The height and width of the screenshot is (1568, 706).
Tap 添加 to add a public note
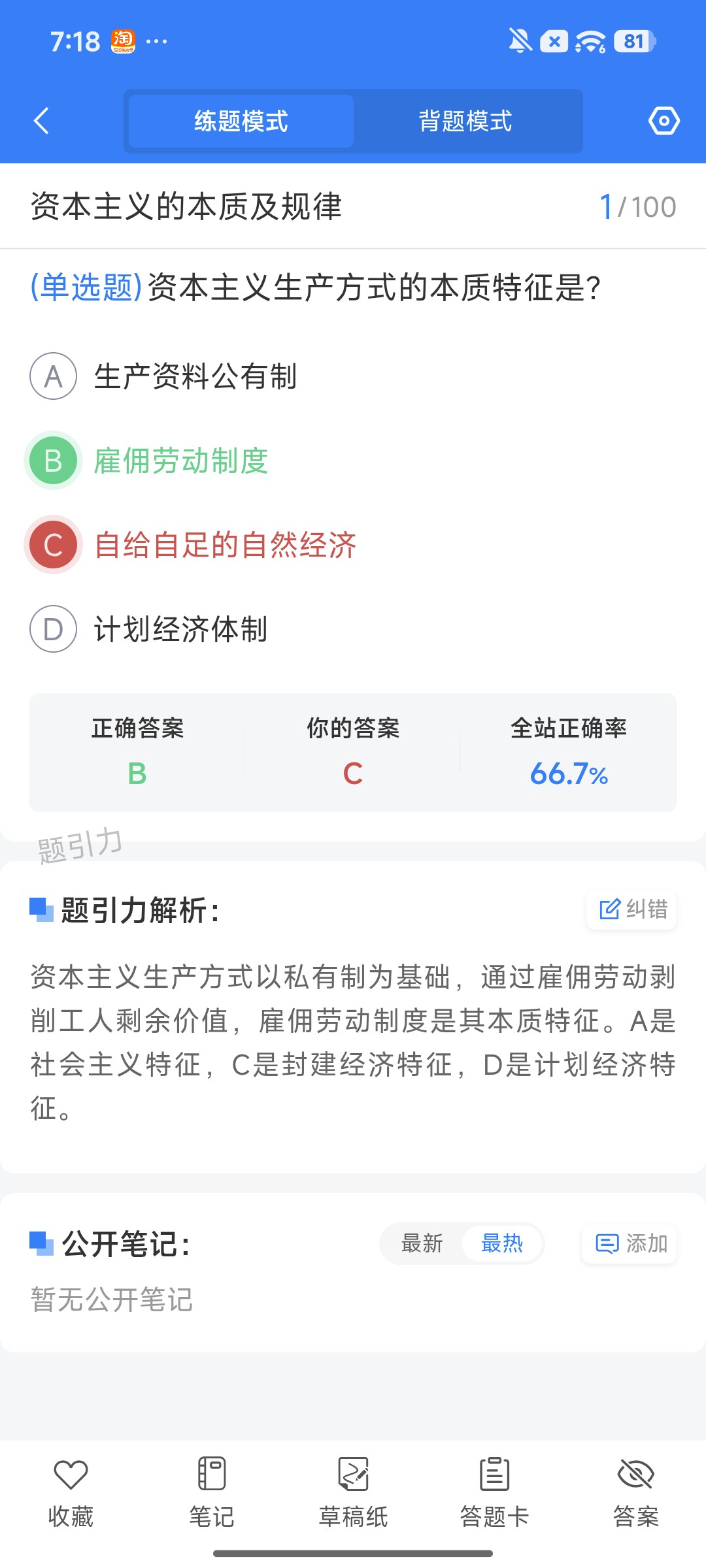pos(630,1243)
